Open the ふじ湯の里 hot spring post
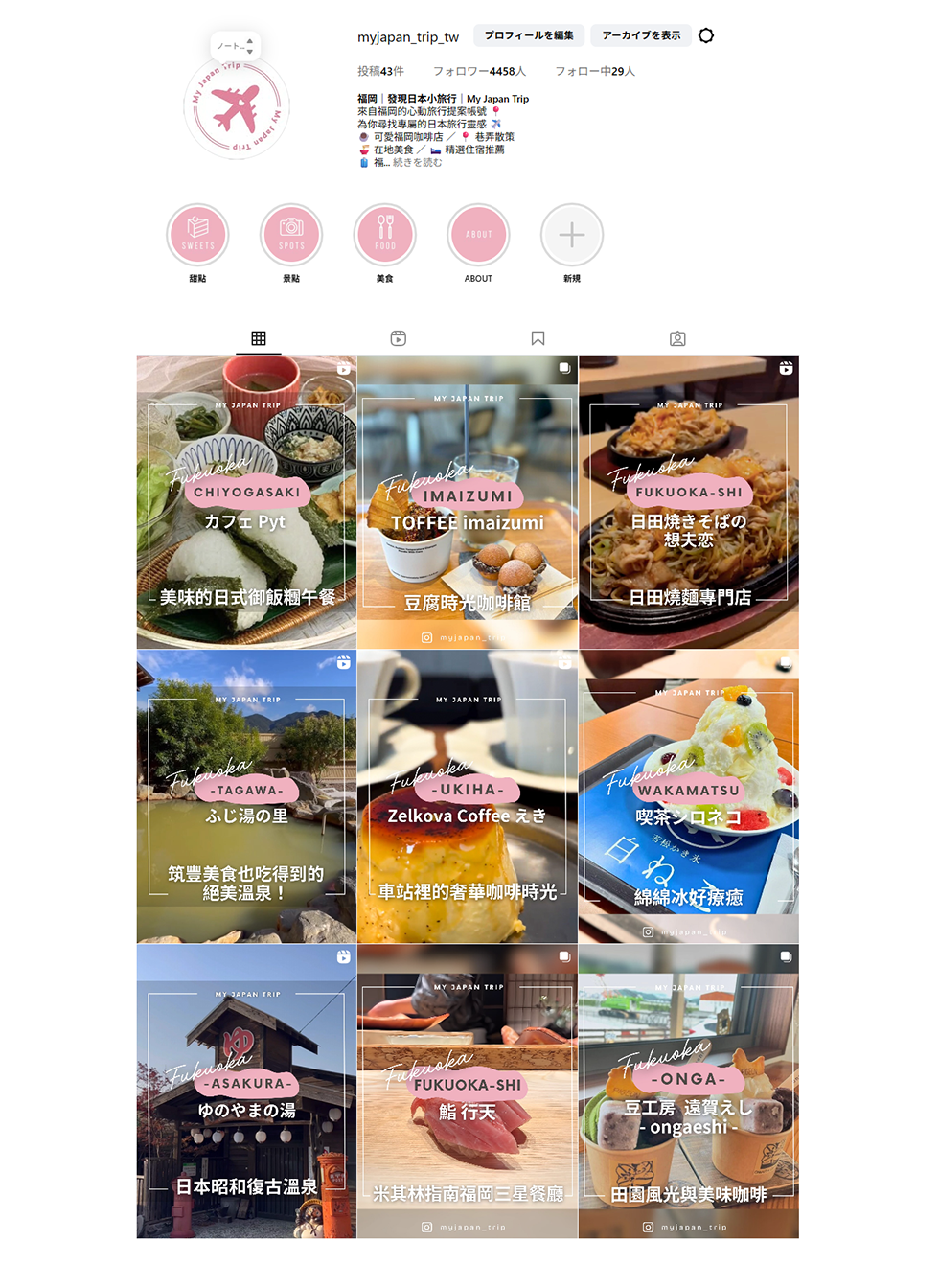939x1288 pixels. 246,796
